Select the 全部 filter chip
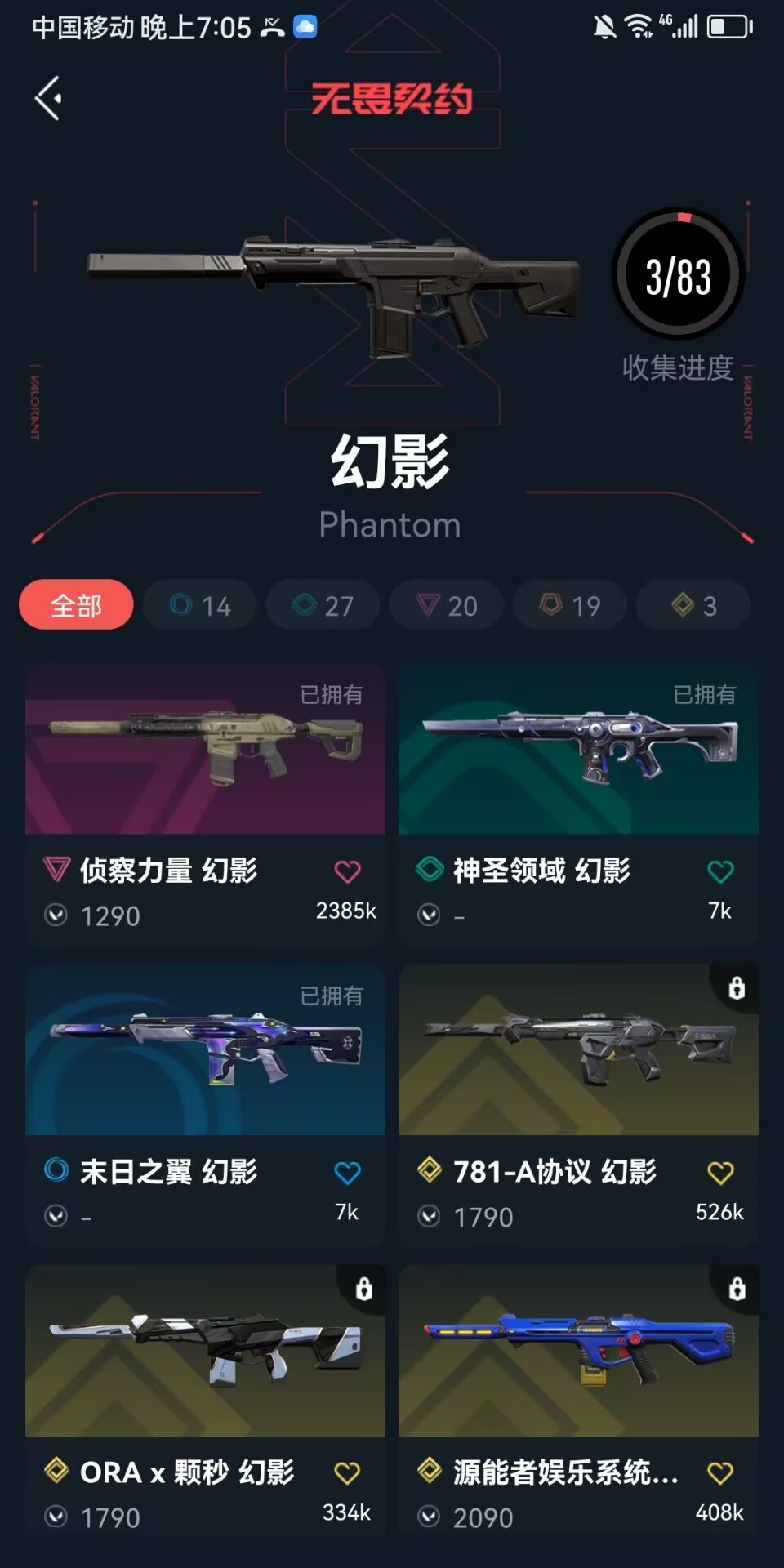Screen dimensions: 784x1568 click(x=76, y=605)
